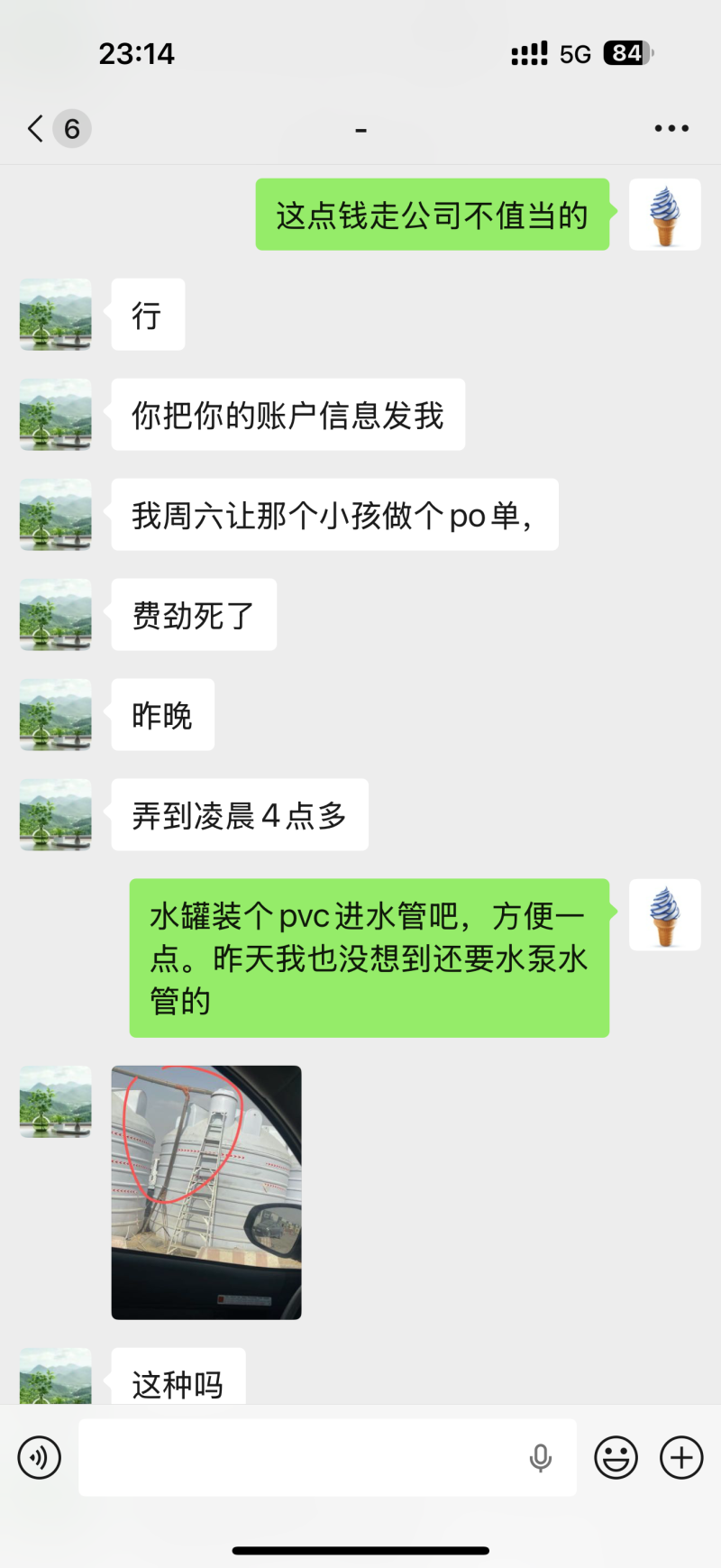Open the three-dot chat info menu
The image size is (721, 1568).
671,129
